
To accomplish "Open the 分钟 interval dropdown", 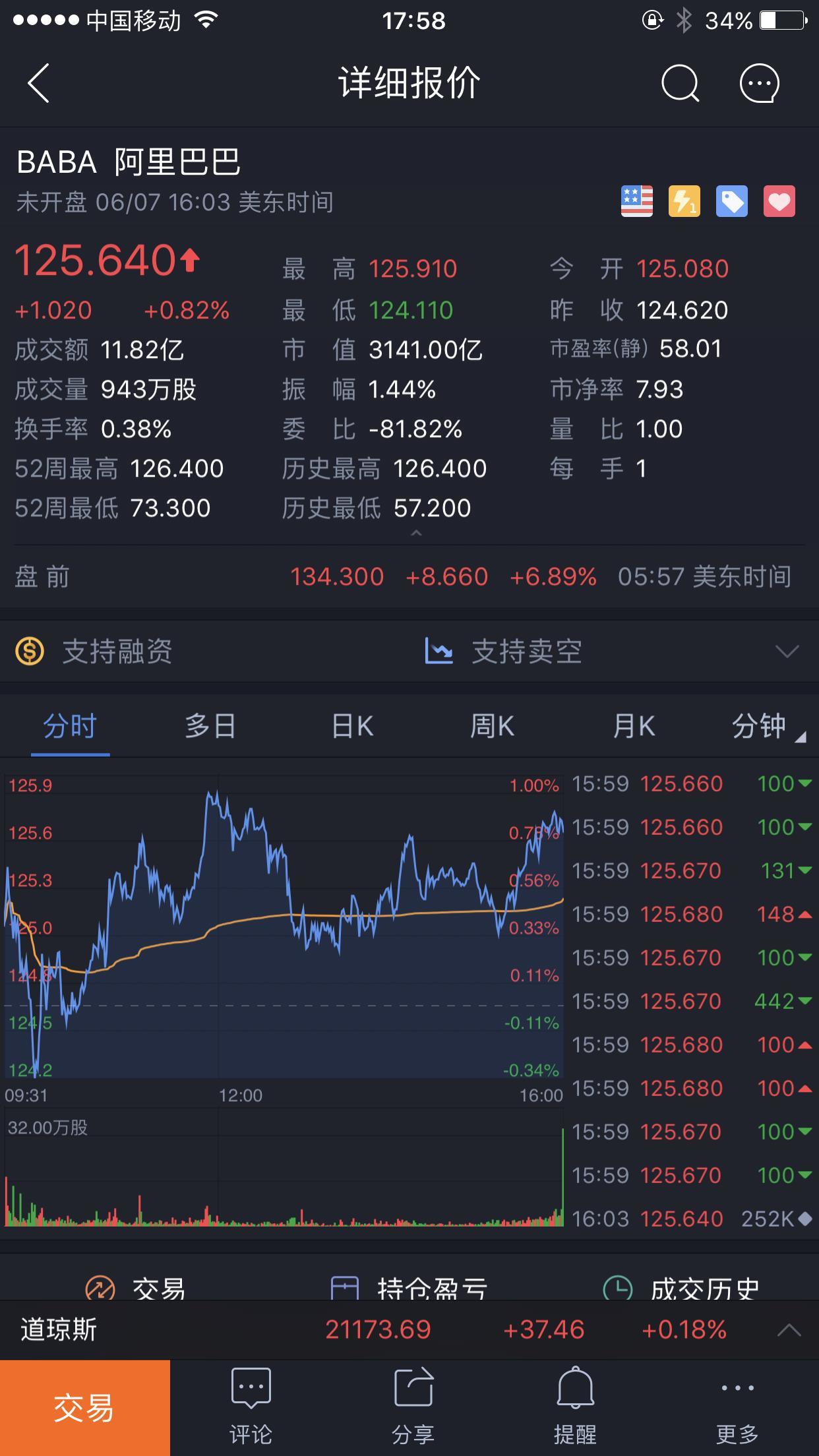I will click(x=768, y=727).
